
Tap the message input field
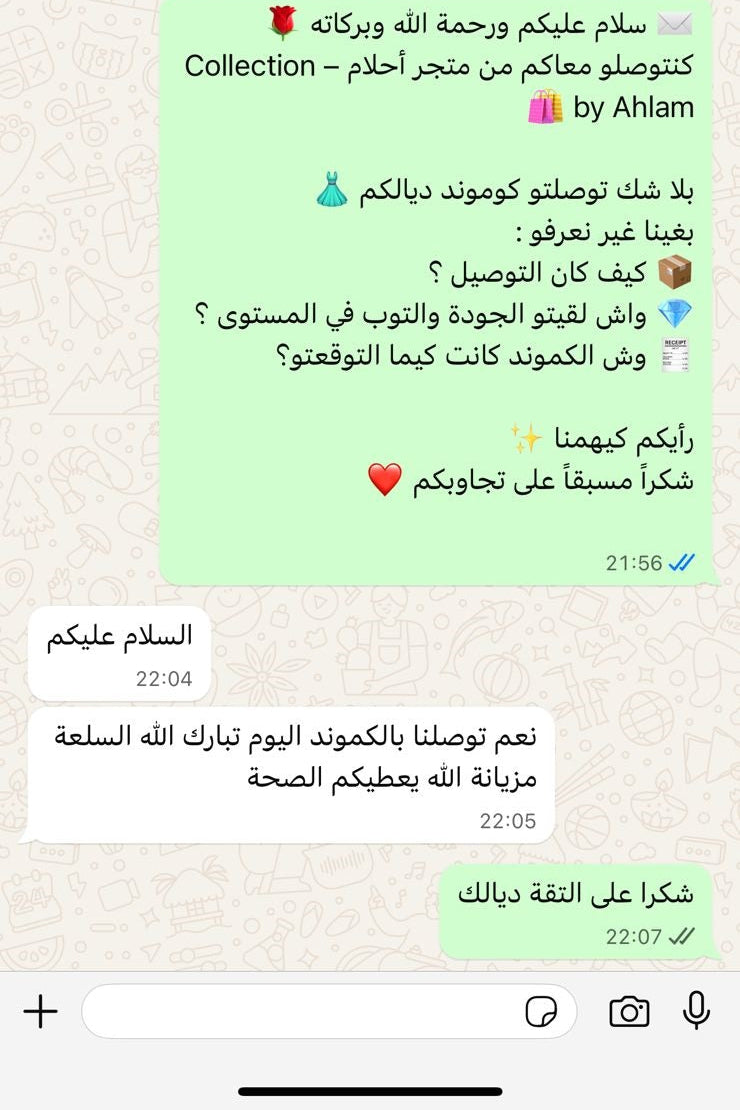tap(300, 1012)
